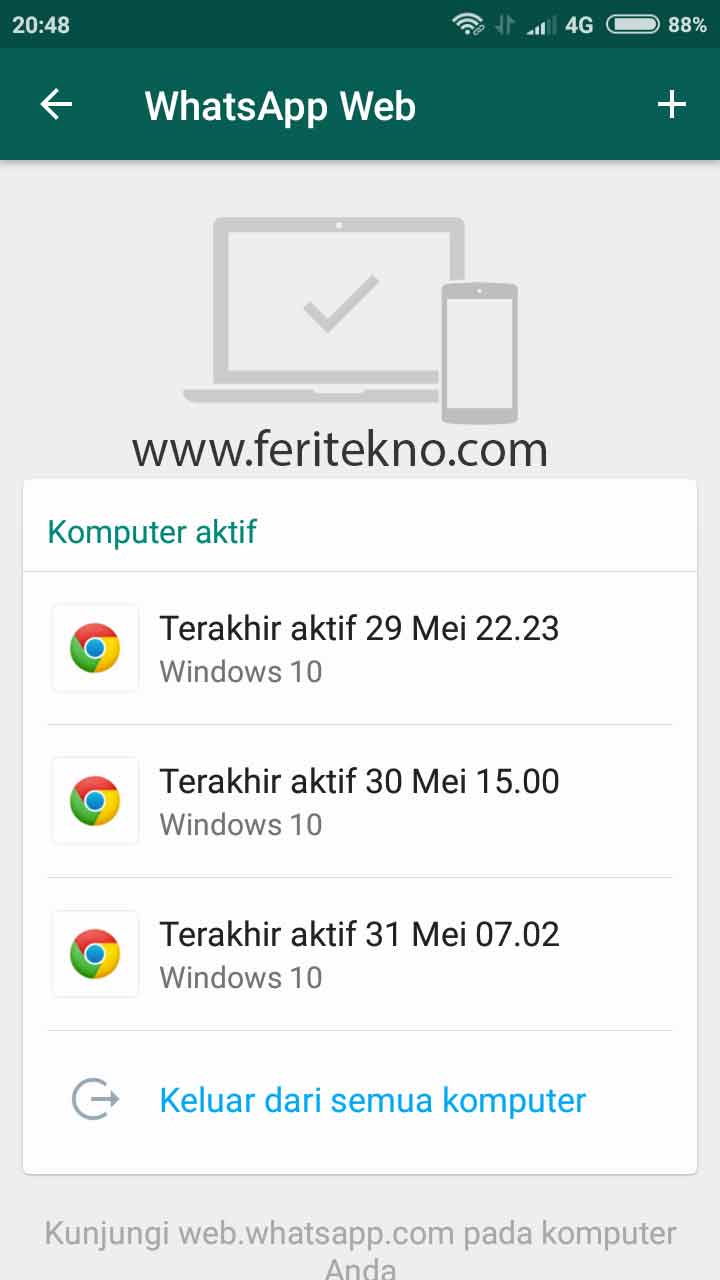Add a new computer with plus icon

(x=672, y=105)
